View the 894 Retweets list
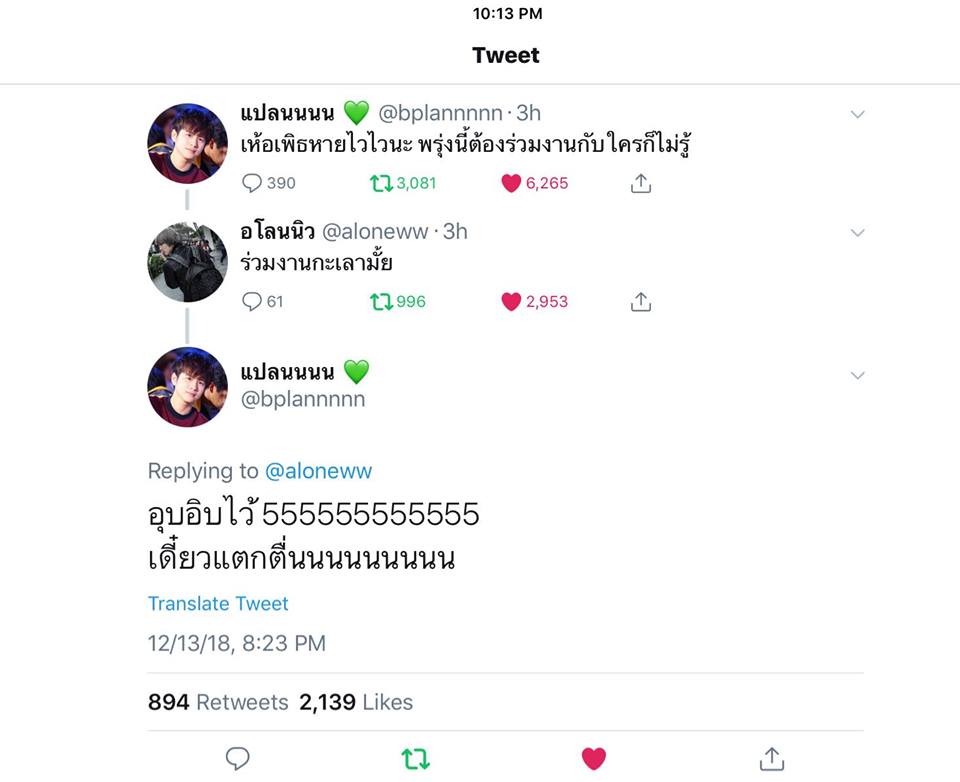This screenshot has height=782, width=960. pos(218,702)
